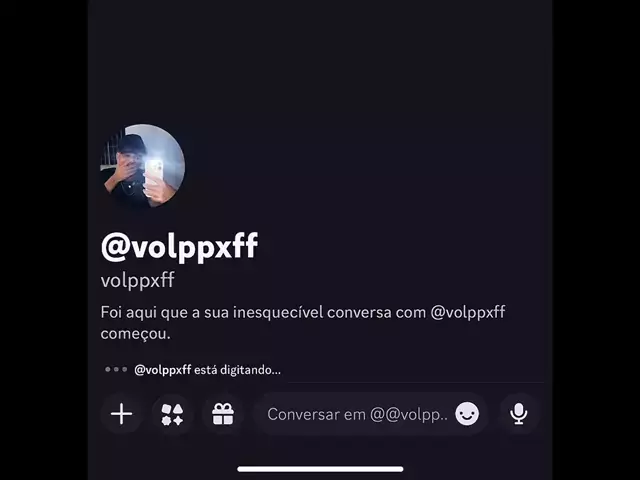
Task: Focus the Conversar em @volppxff message field
Action: click(x=355, y=414)
